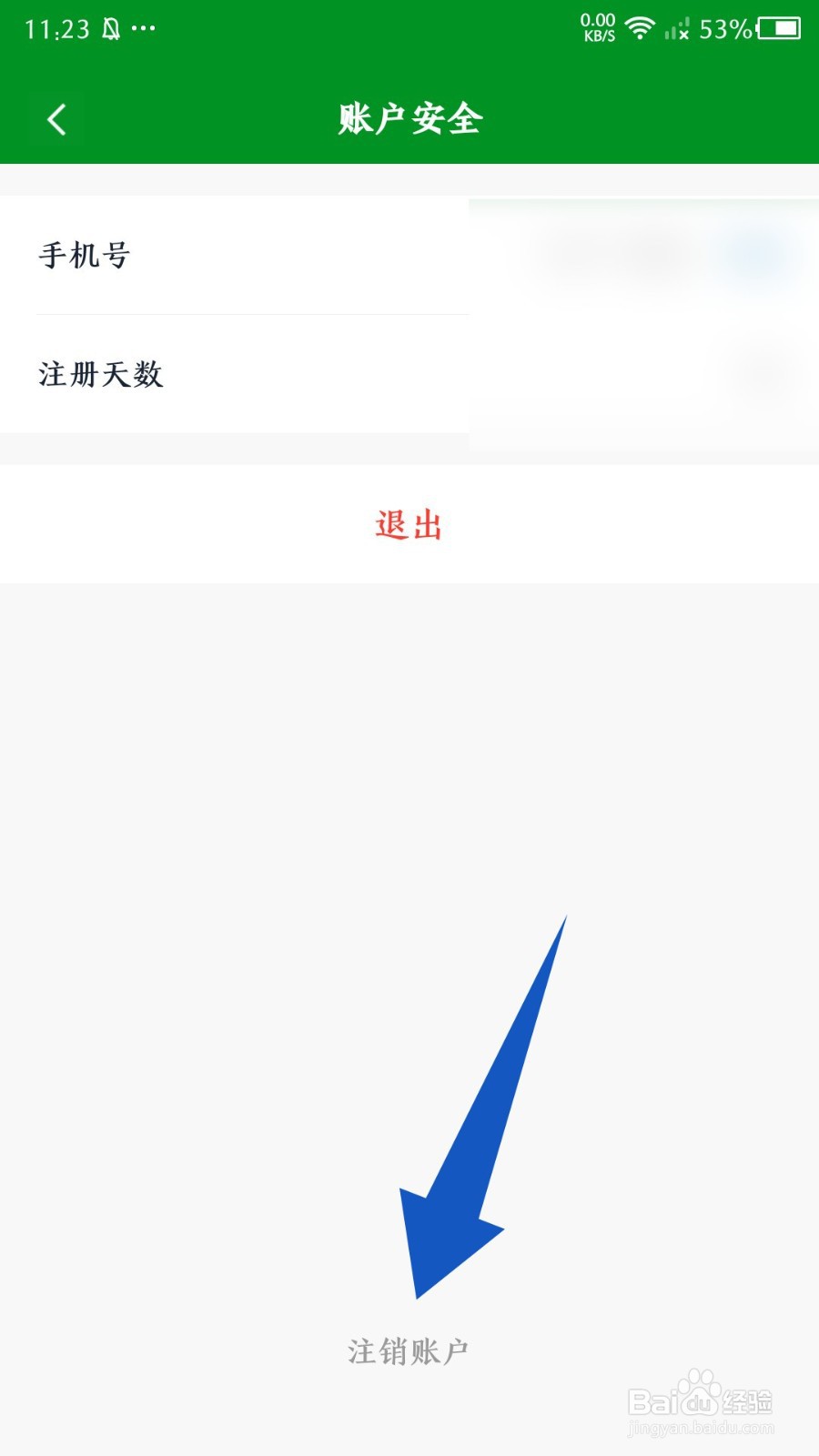Open the 账户安全 title bar
This screenshot has width=819, height=1456.
click(x=409, y=118)
